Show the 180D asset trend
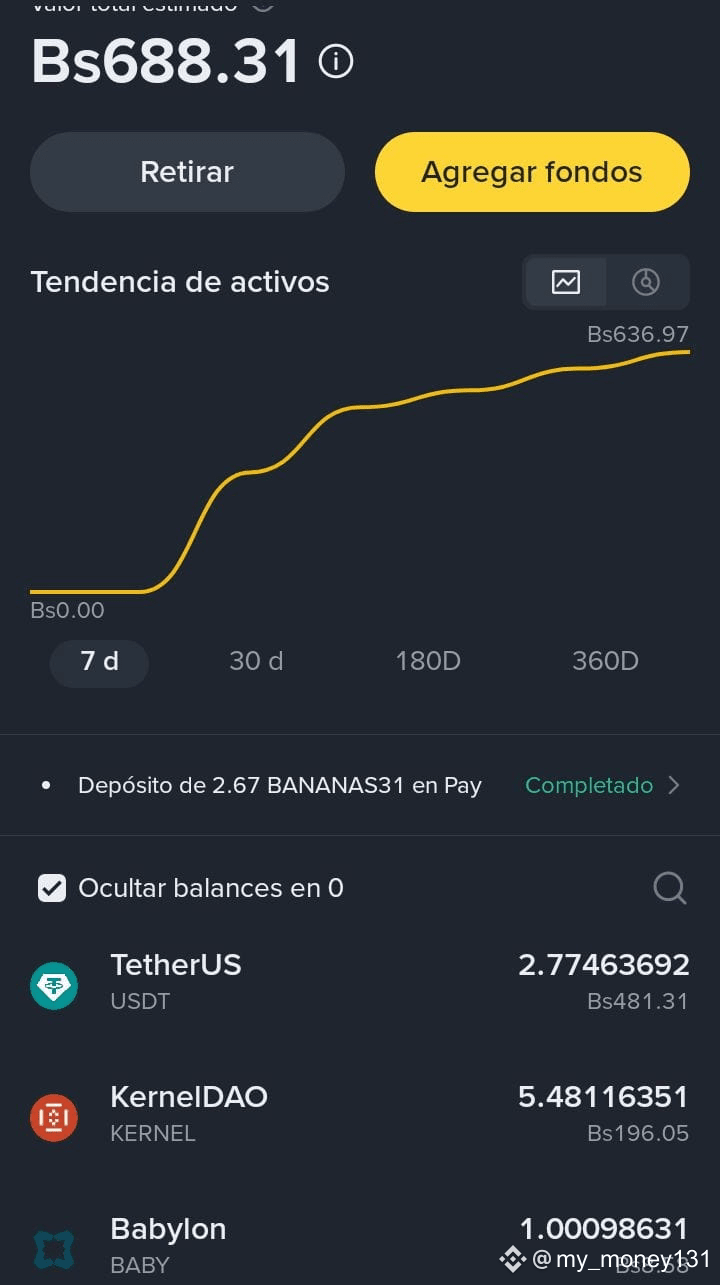 (x=428, y=662)
